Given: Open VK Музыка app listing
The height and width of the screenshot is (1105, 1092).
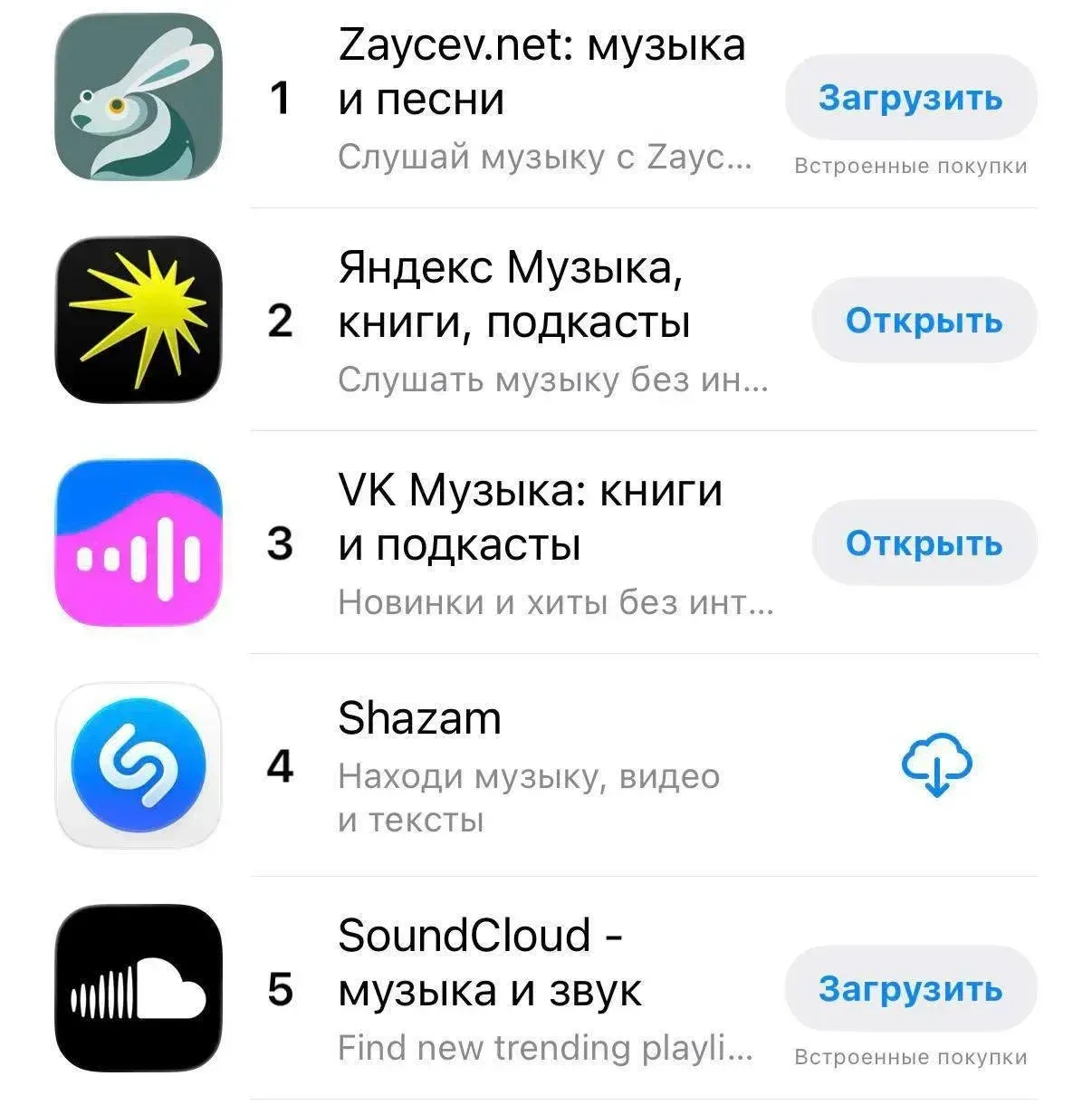Looking at the screenshot, I should coord(530,517).
